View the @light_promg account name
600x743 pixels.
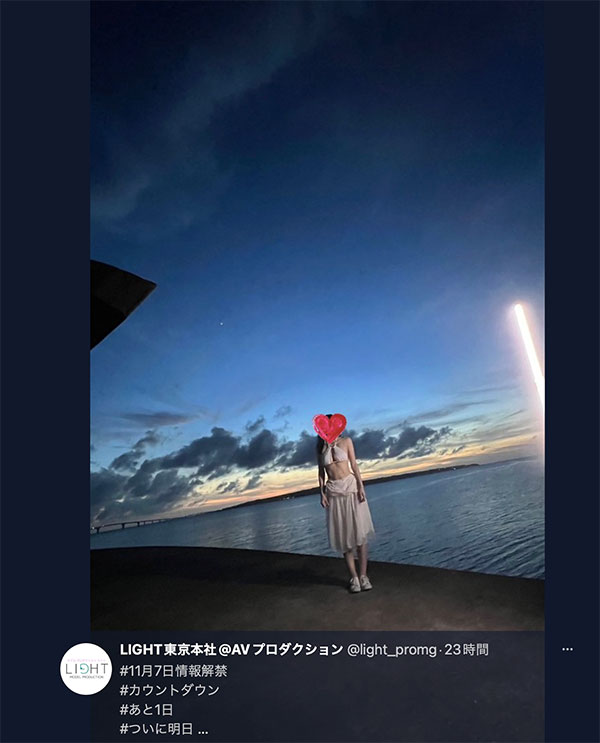point(391,650)
